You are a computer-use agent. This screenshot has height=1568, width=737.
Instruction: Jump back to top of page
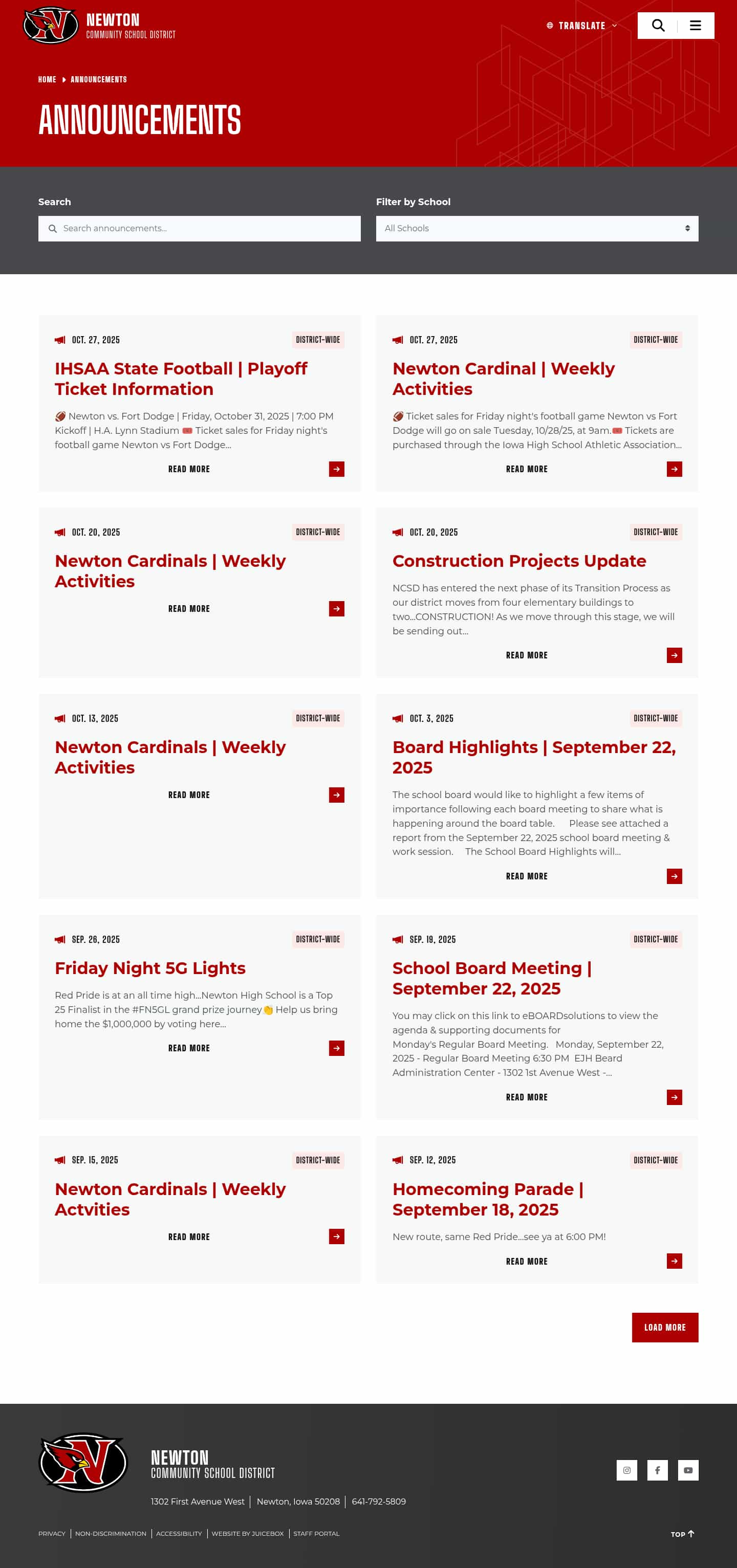[682, 1534]
